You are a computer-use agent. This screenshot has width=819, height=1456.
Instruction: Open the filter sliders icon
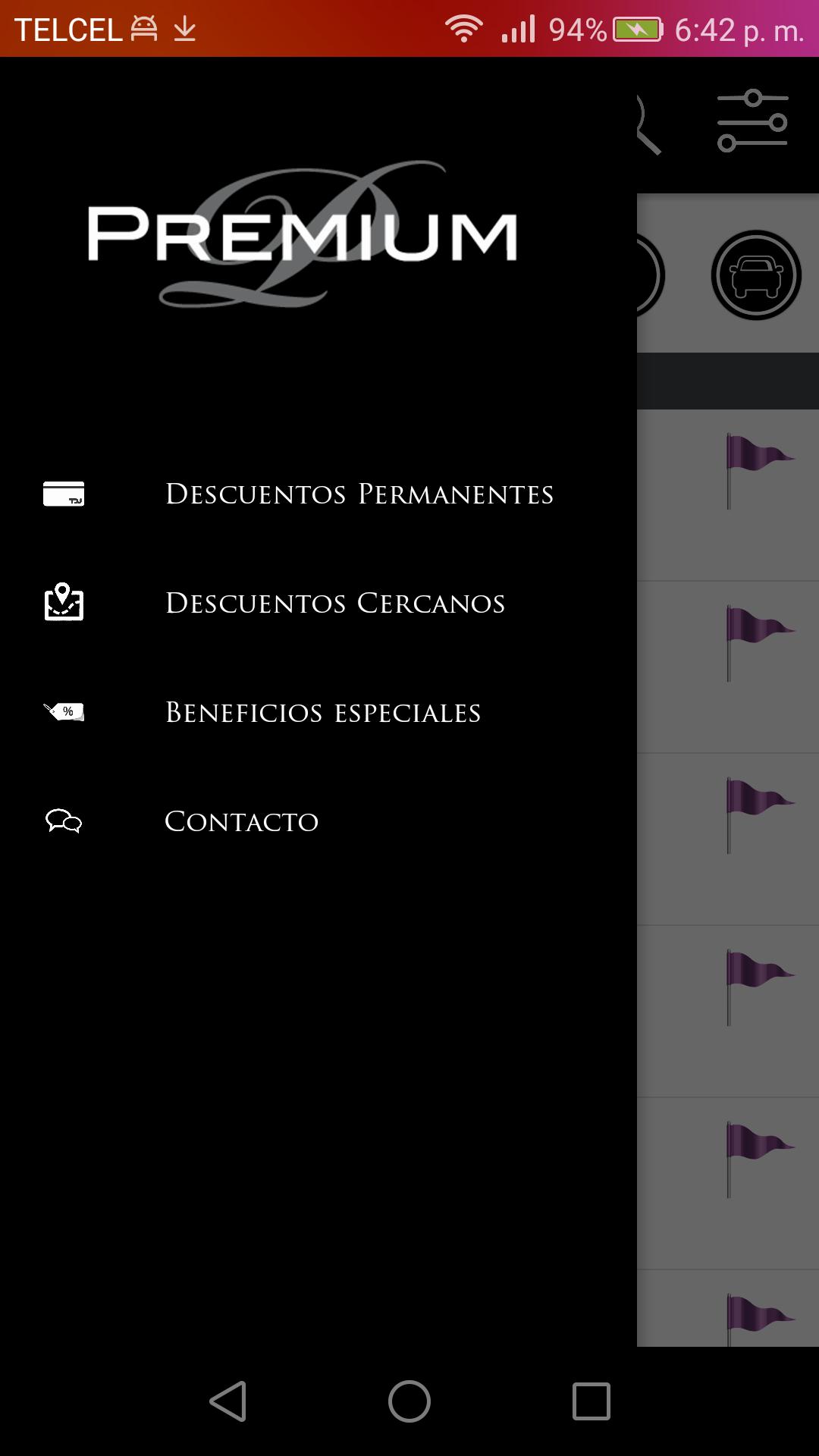point(752,121)
